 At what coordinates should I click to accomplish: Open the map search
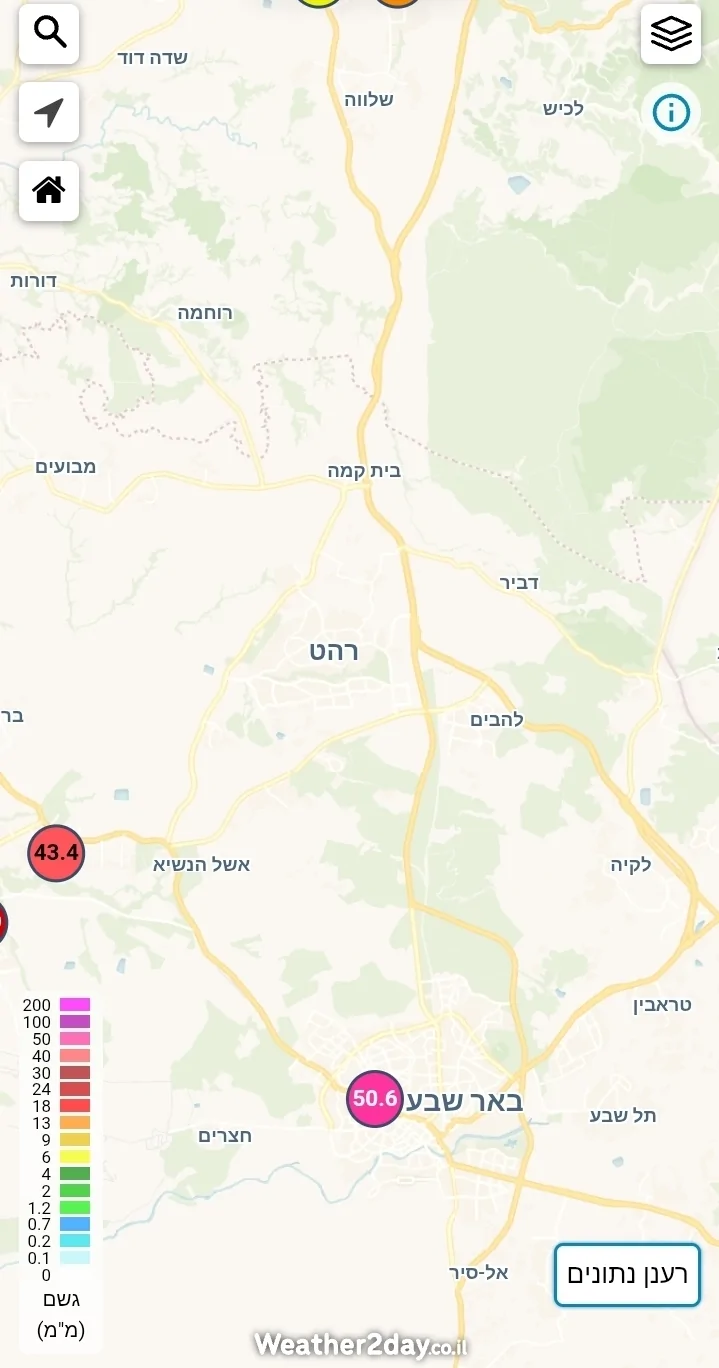tap(49, 33)
